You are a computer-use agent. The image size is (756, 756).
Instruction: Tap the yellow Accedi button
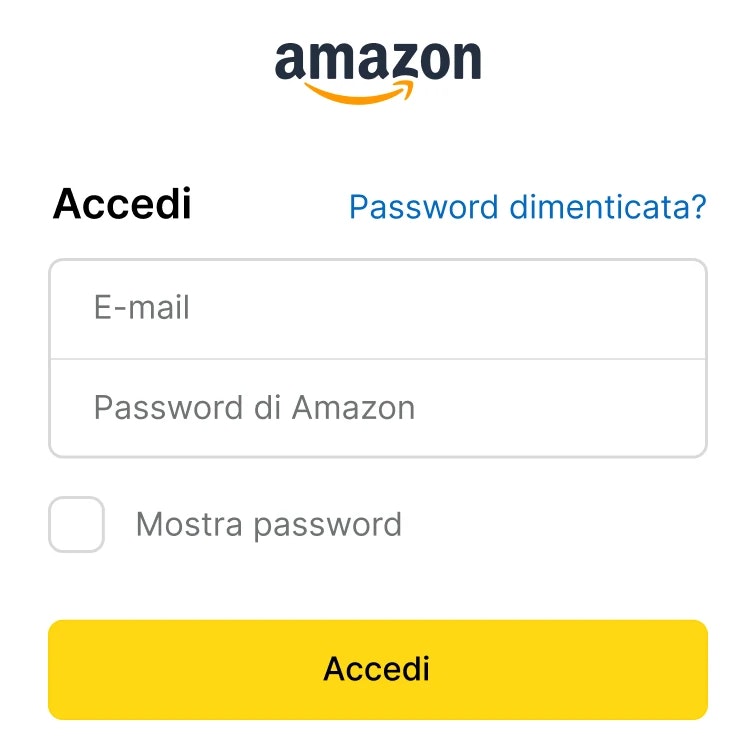click(x=378, y=669)
